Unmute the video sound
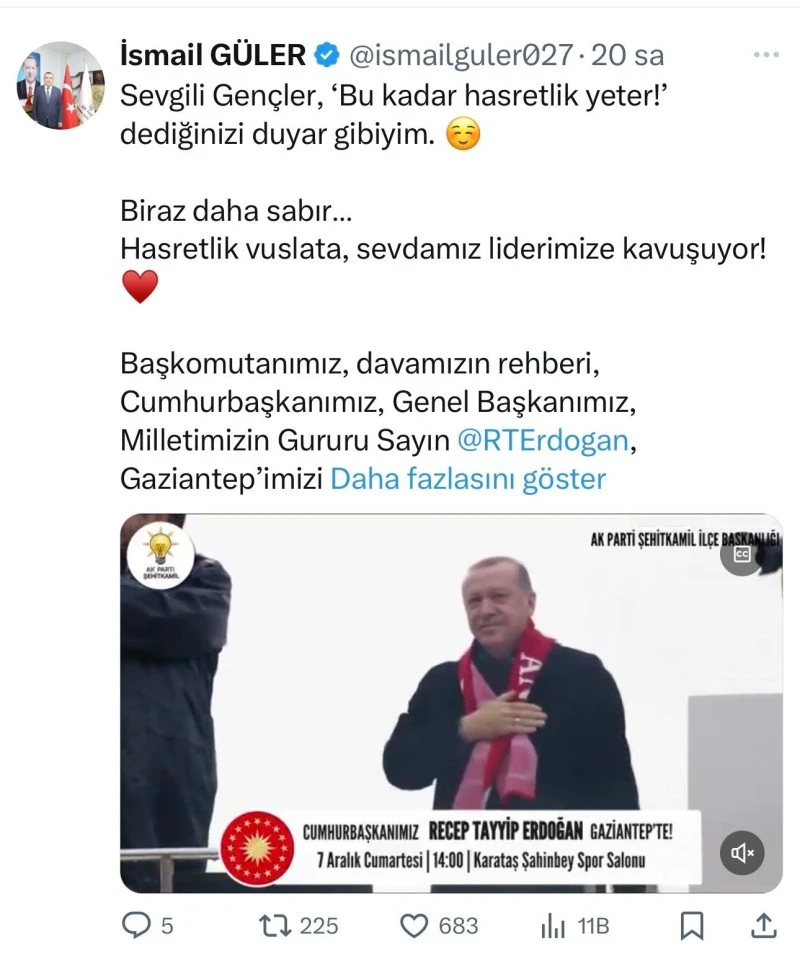800x964 pixels. (742, 852)
